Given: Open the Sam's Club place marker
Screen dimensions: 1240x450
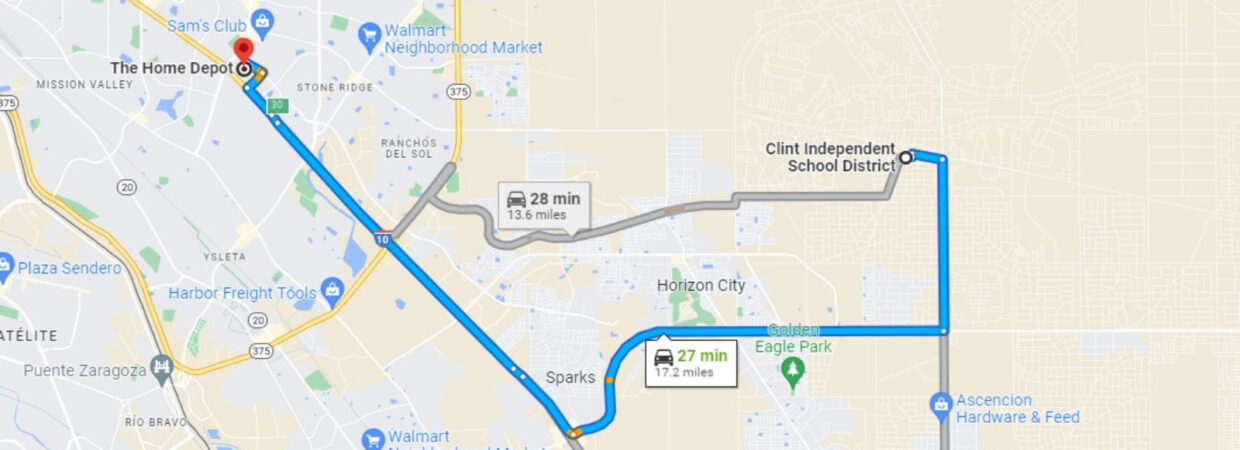Looking at the screenshot, I should tap(262, 19).
